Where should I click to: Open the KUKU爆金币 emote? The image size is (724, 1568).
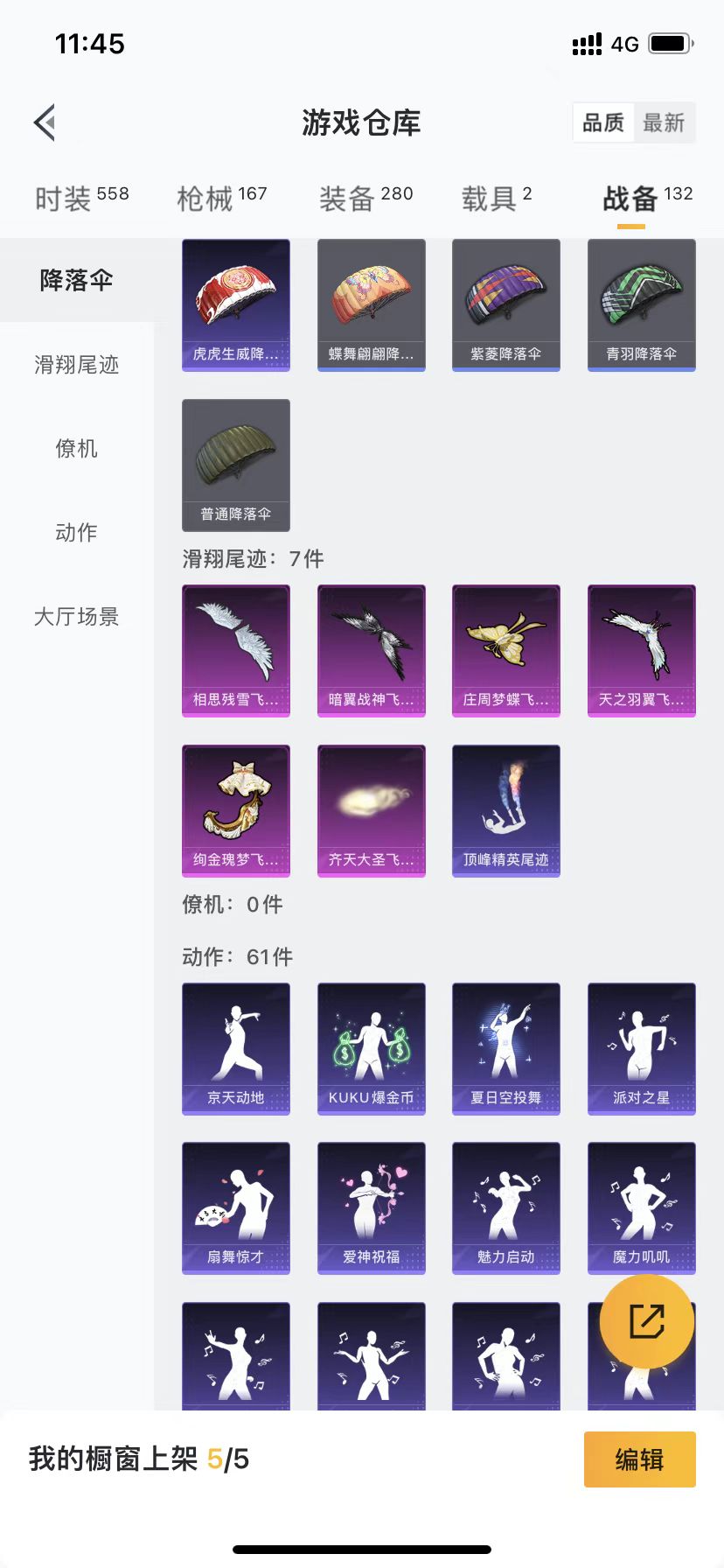point(372,1048)
